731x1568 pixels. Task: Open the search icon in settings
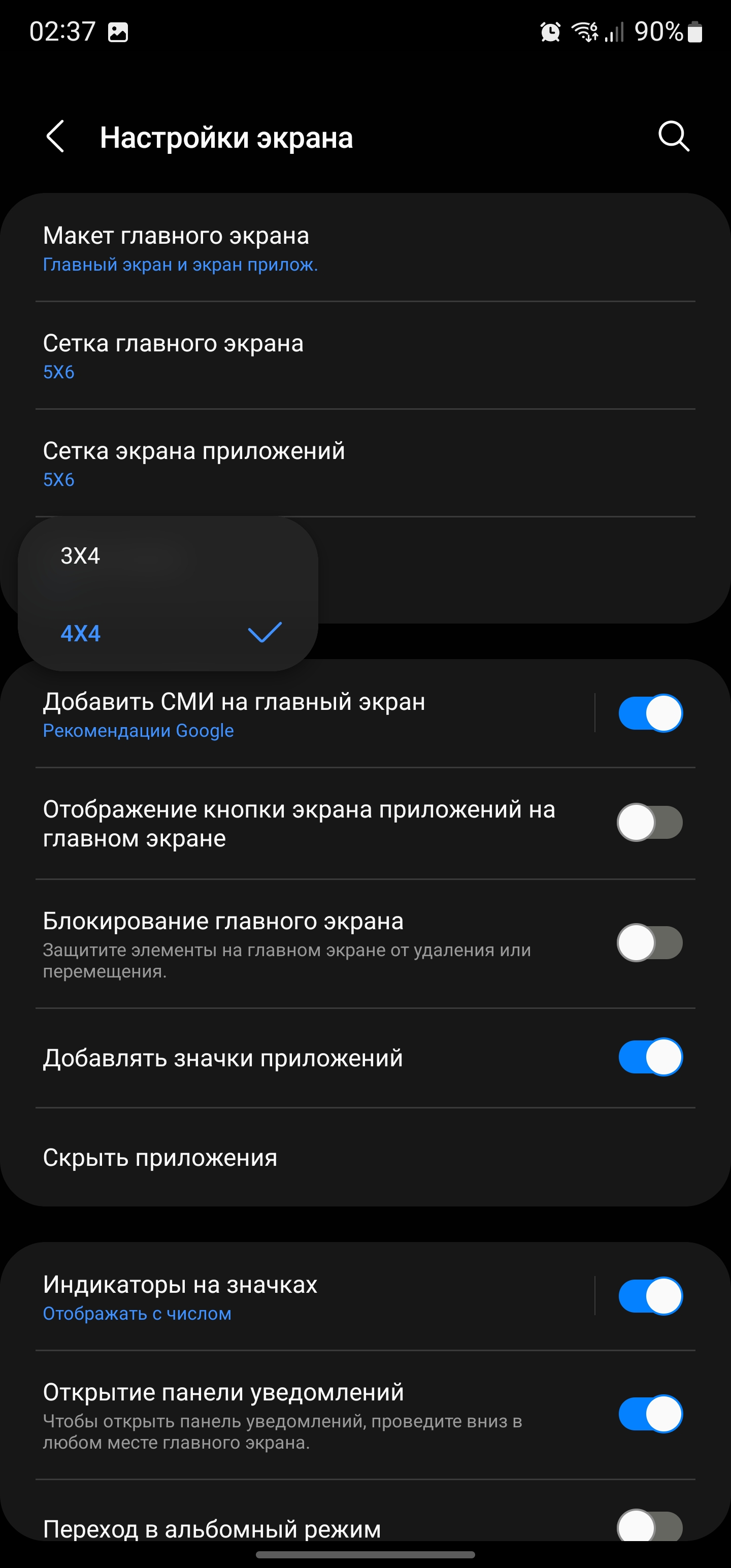673,137
